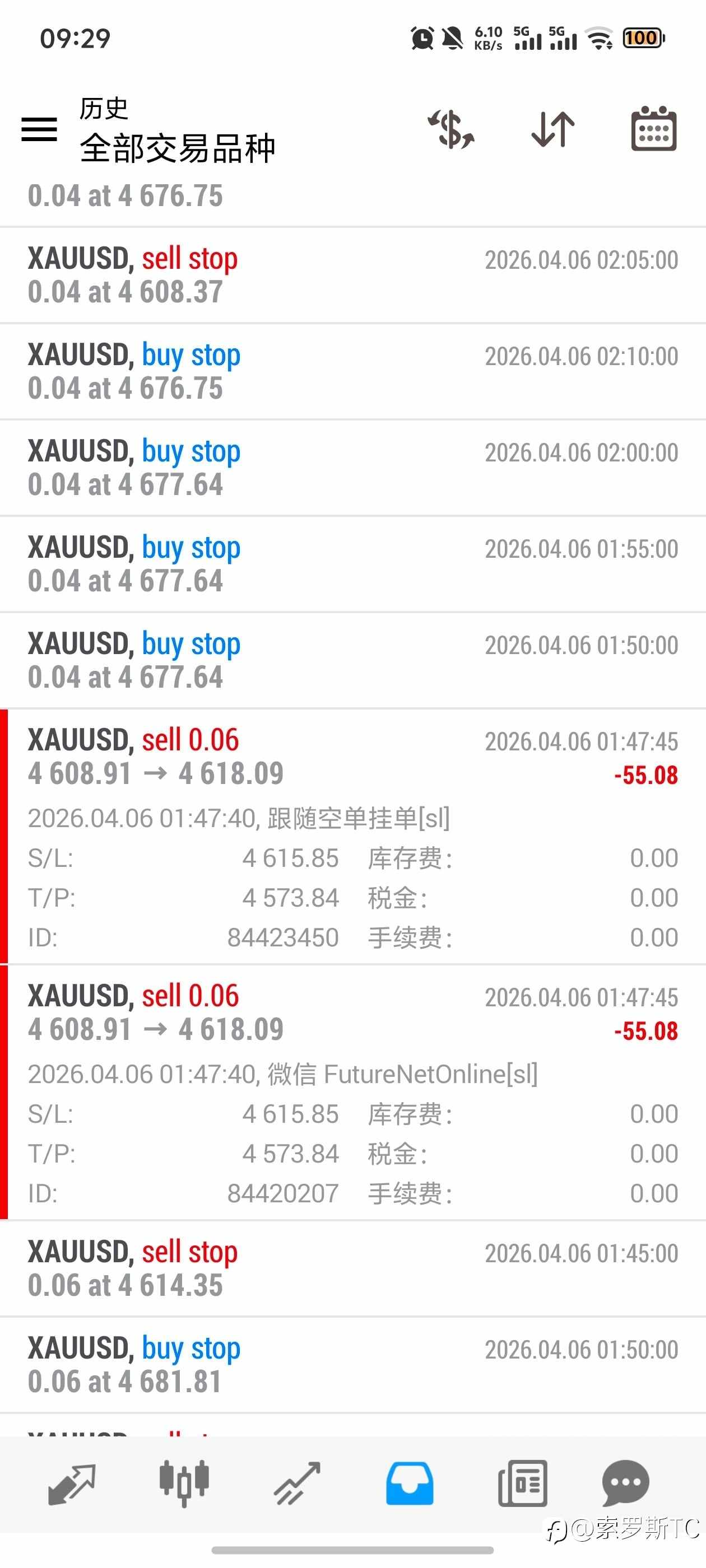Open buy stop order dated 01:55:00

click(354, 564)
